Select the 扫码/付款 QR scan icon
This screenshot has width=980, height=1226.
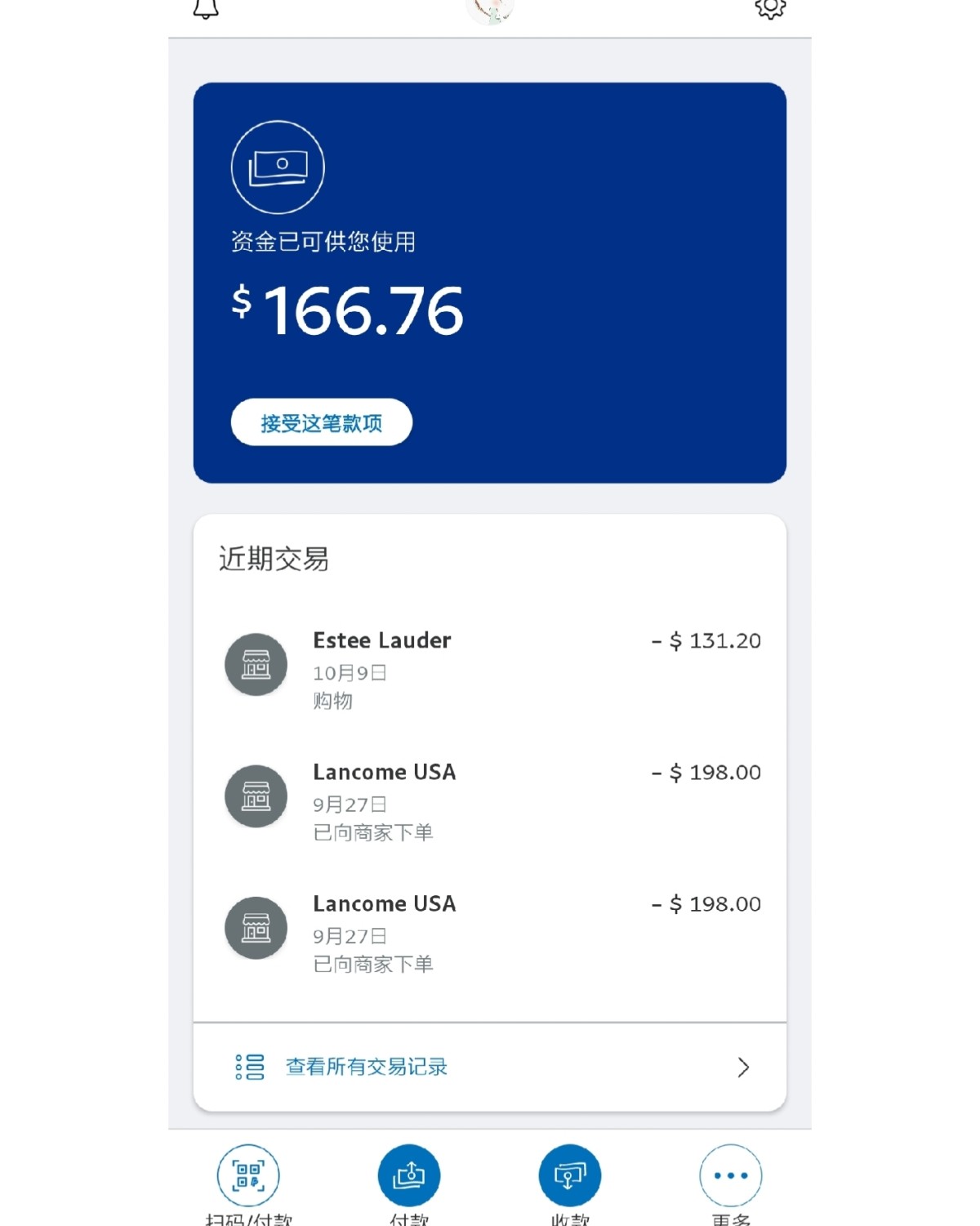click(247, 1176)
